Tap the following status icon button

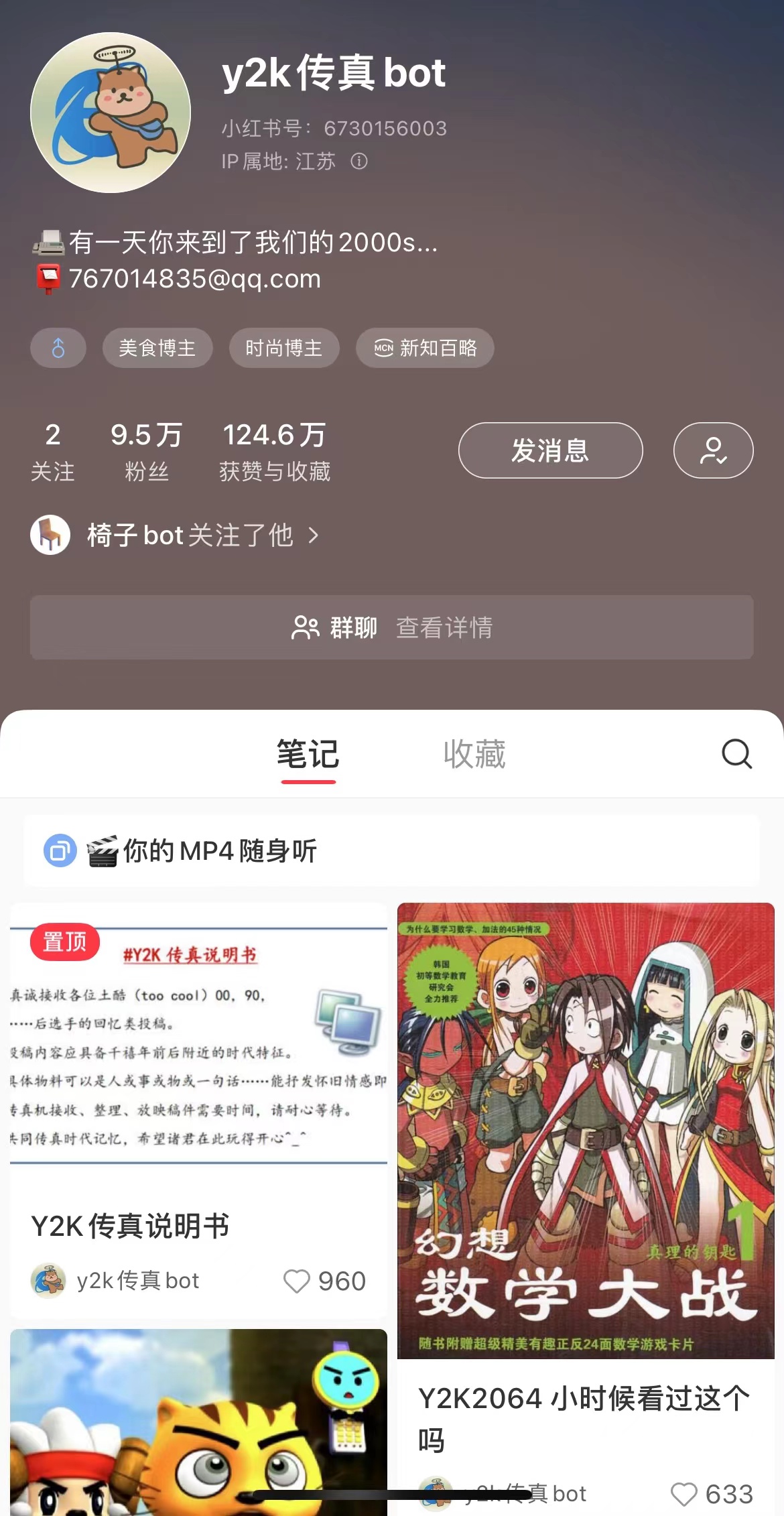click(x=713, y=450)
